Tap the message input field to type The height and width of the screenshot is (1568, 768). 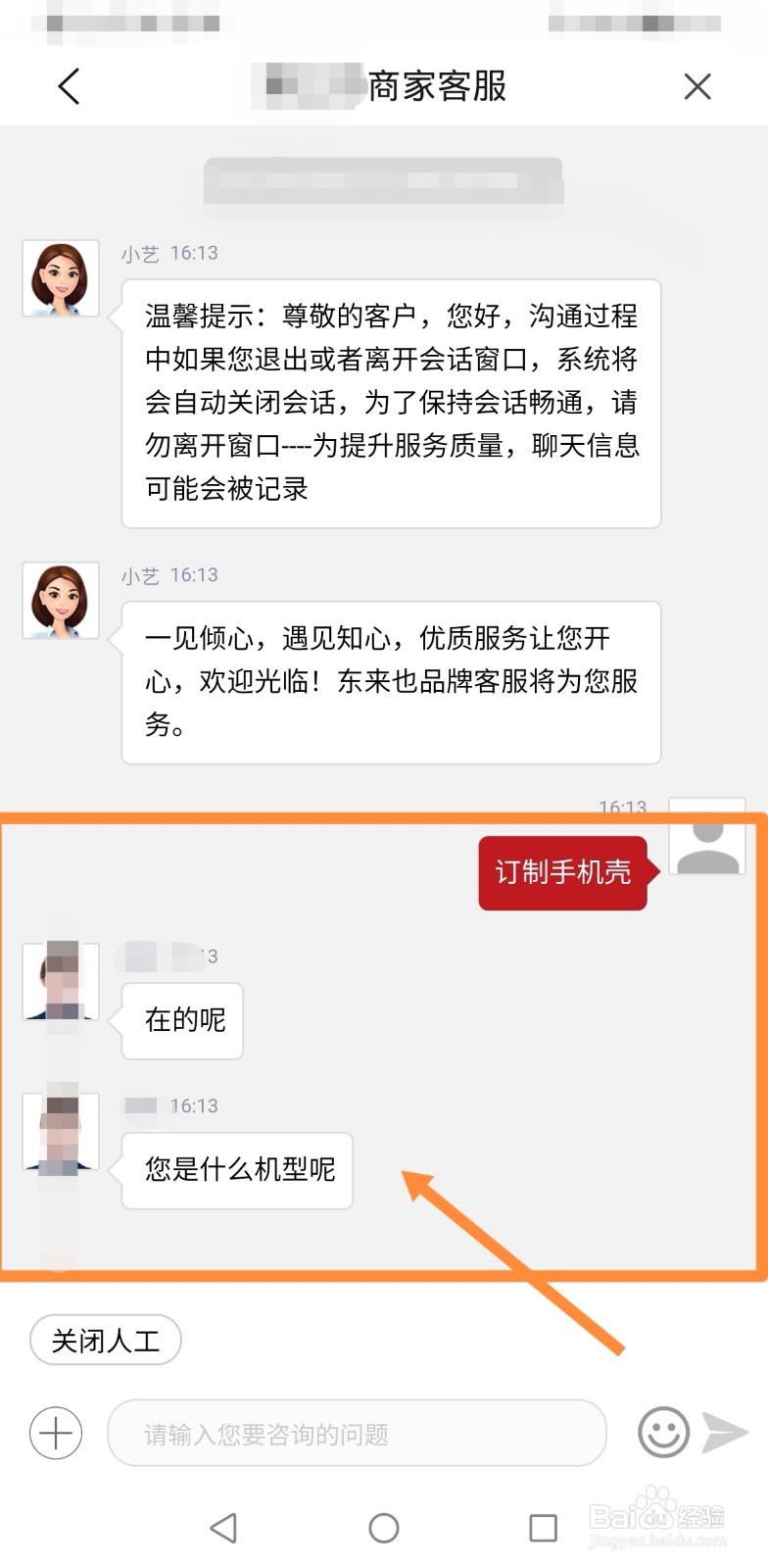click(358, 1433)
